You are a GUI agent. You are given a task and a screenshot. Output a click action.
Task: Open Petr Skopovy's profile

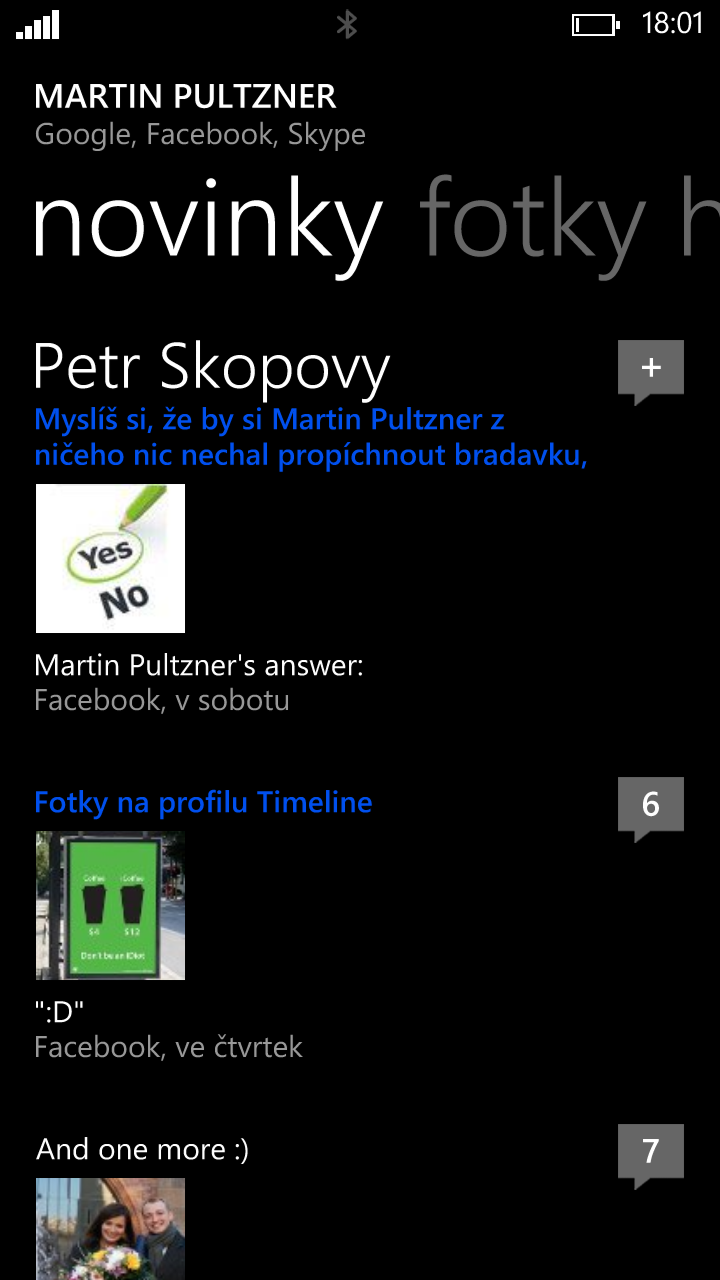tap(212, 367)
